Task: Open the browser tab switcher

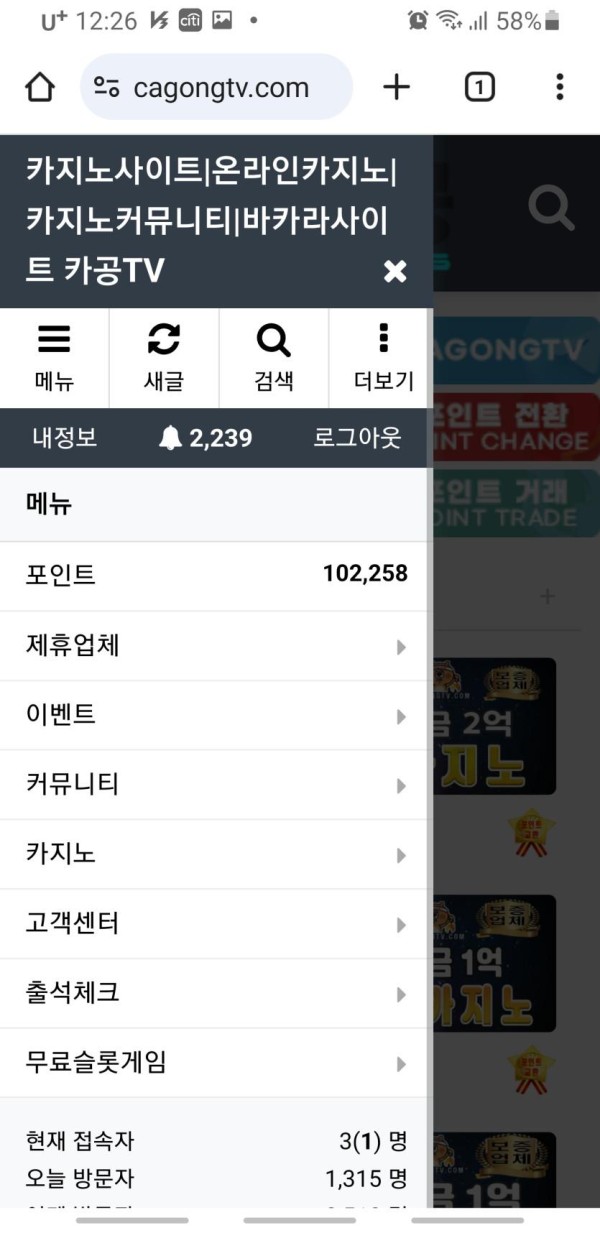Action: pyautogui.click(x=480, y=88)
